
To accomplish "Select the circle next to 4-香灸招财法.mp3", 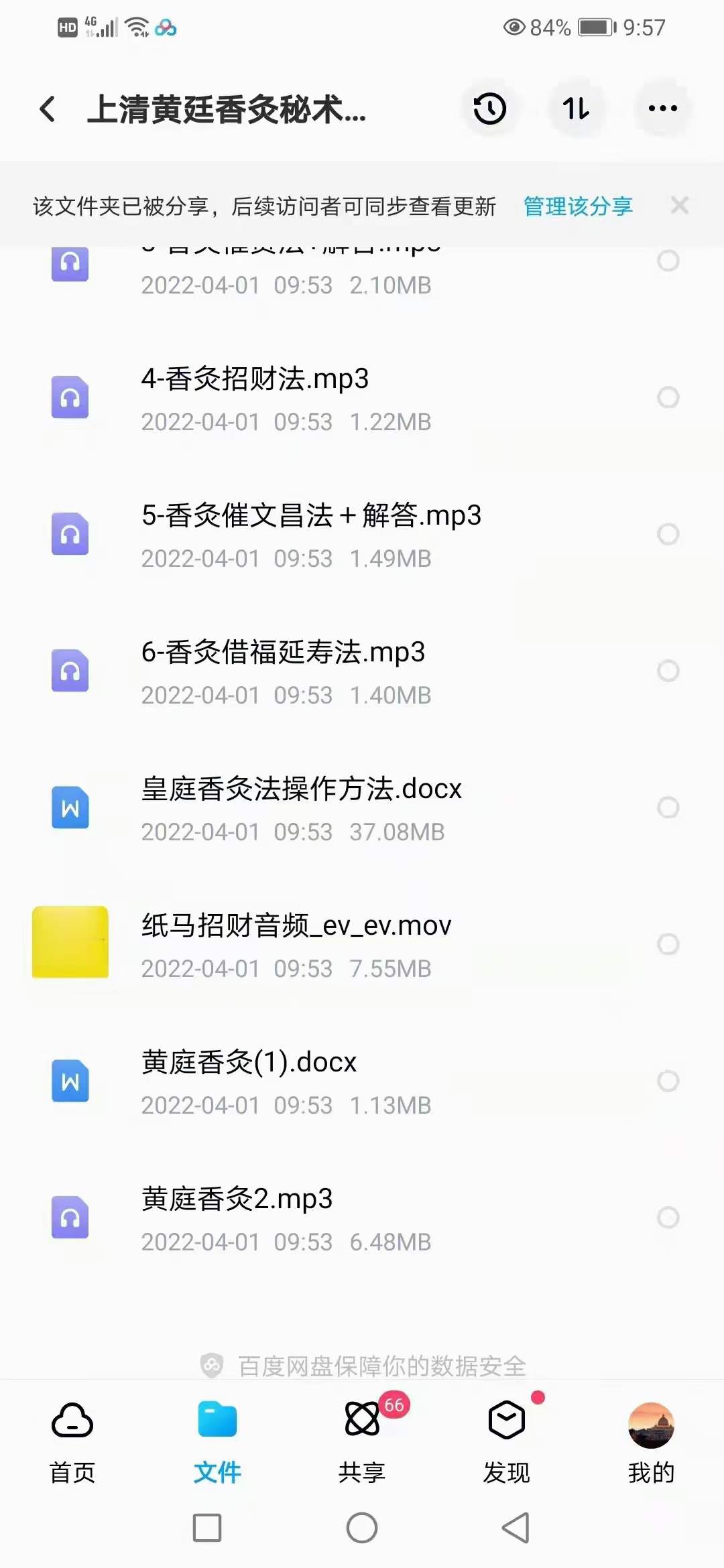I will click(x=668, y=398).
